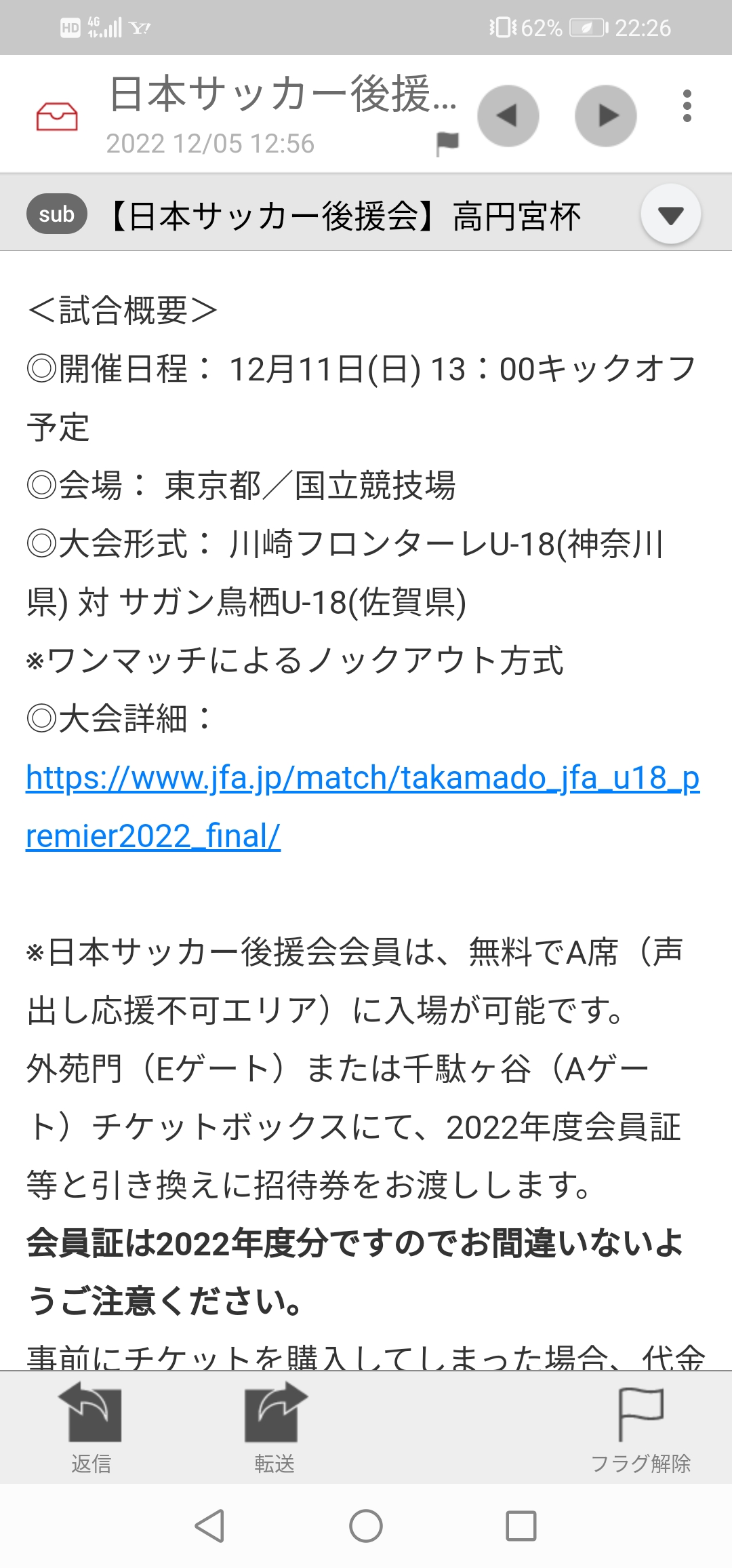Image resolution: width=732 pixels, height=1568 pixels.
Task: Go to the next email
Action: click(605, 116)
